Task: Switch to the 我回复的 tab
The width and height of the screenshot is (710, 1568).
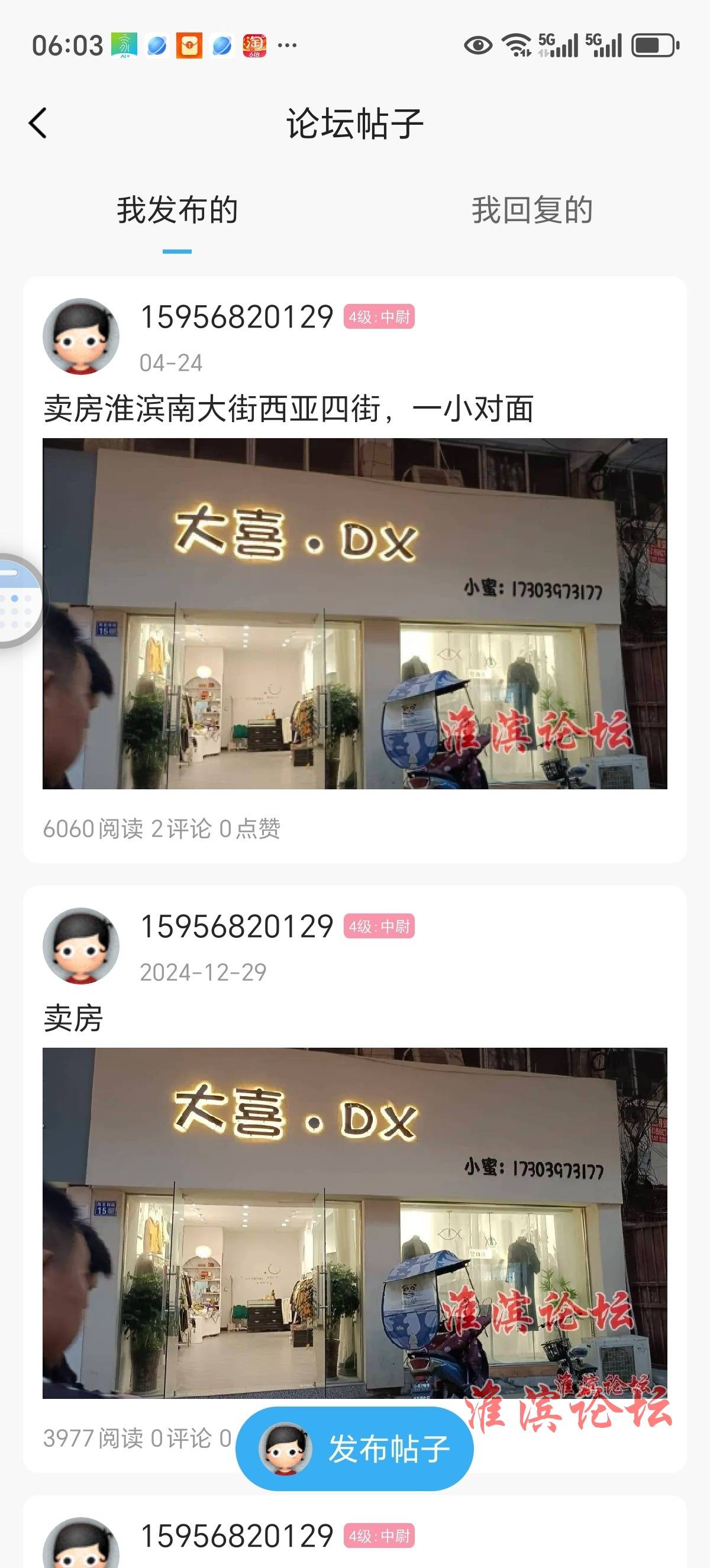Action: pyautogui.click(x=531, y=210)
